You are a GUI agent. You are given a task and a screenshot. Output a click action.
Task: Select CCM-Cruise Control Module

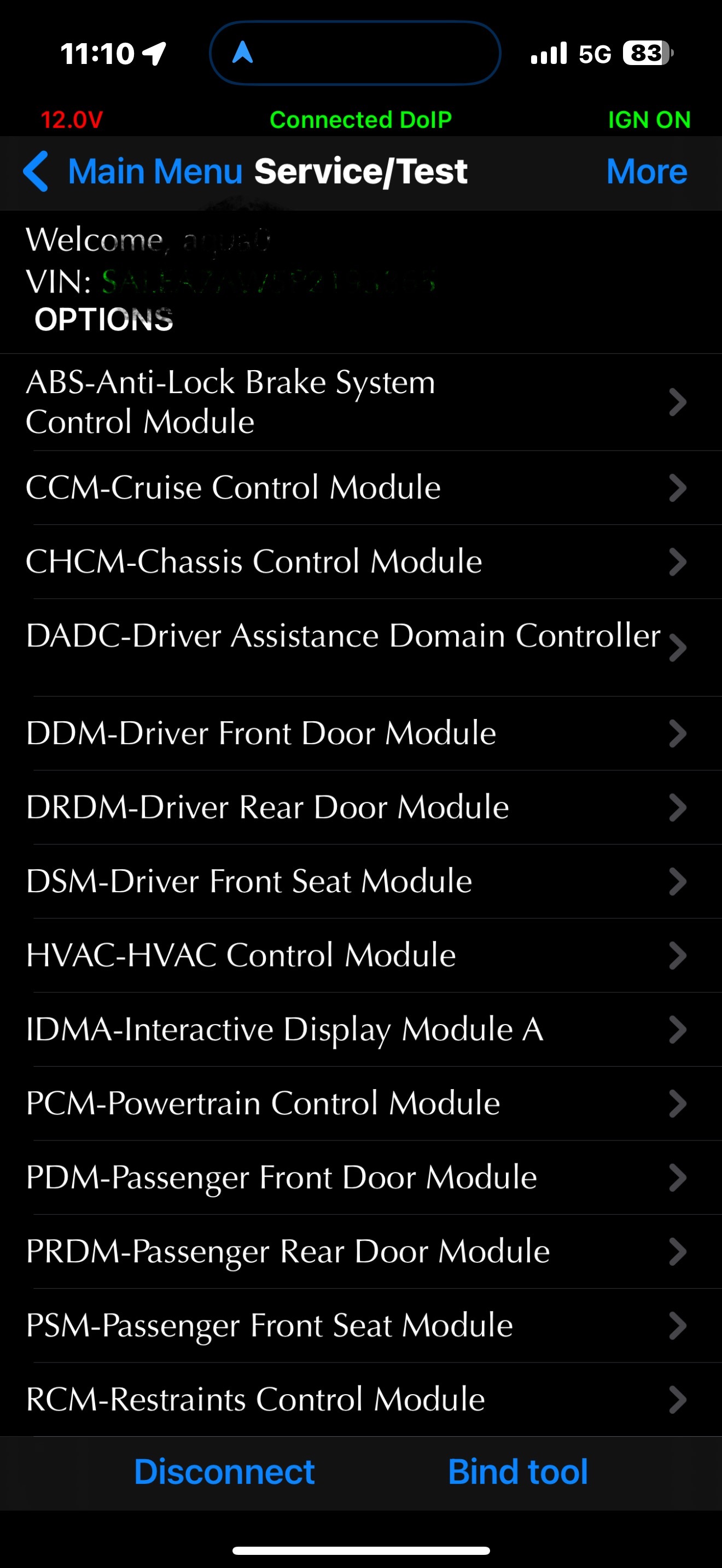click(x=361, y=488)
